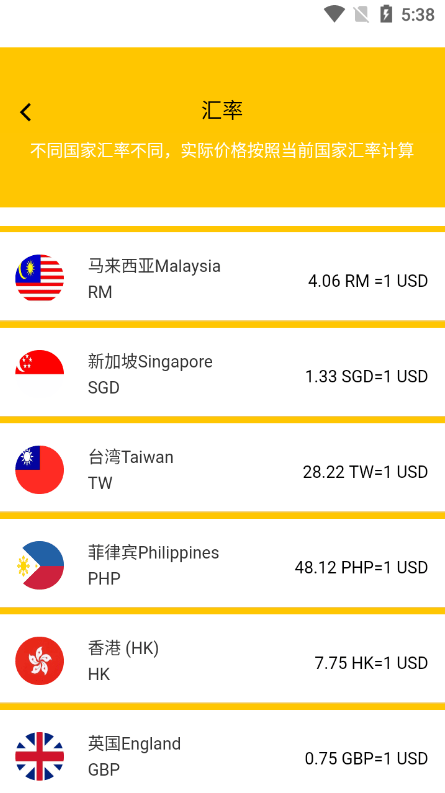Select the Malaysia RM exchange rate row
Screen dimensions: 445x793
tap(222, 279)
